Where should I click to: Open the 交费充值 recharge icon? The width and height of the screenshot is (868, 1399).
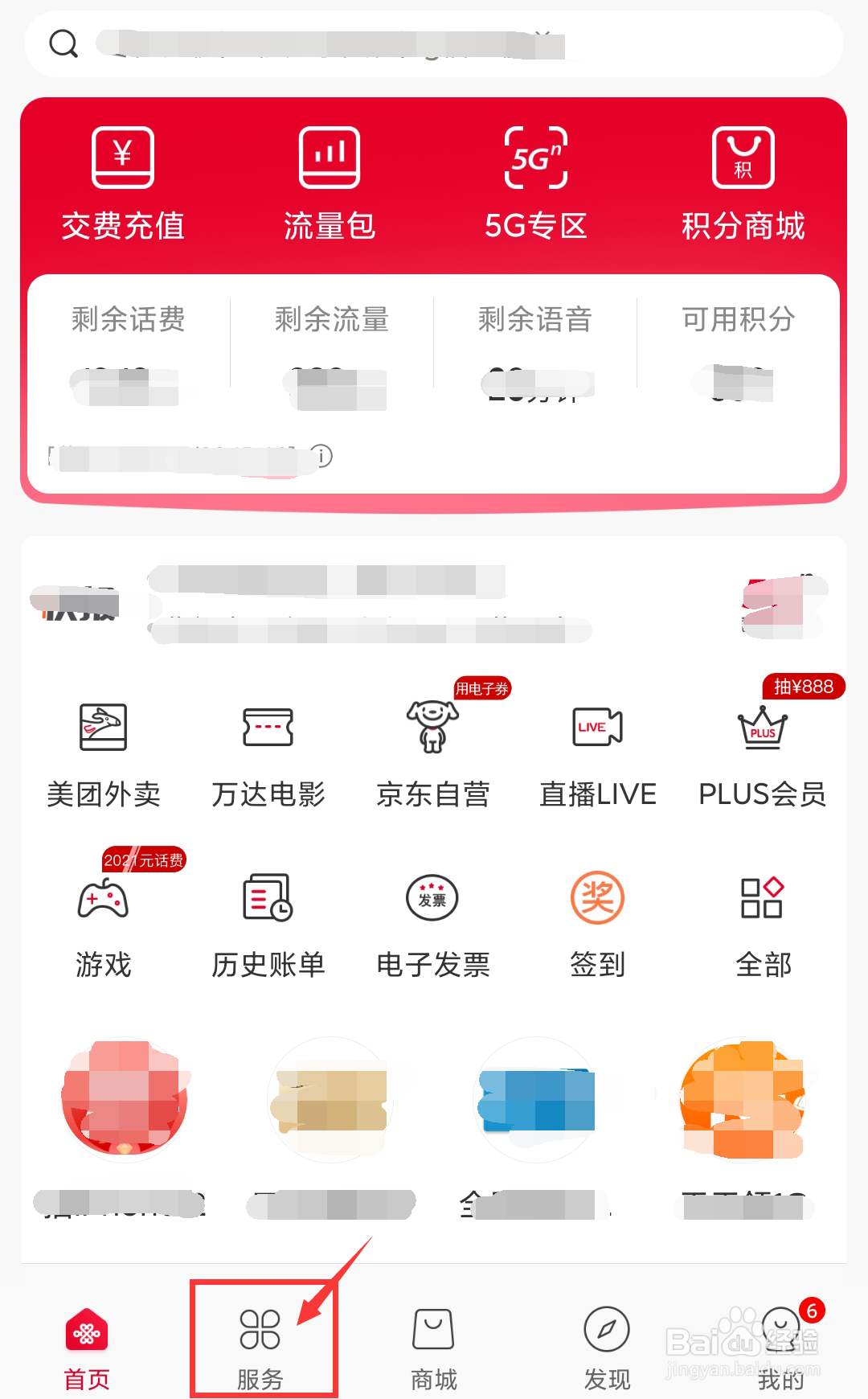pyautogui.click(x=123, y=183)
